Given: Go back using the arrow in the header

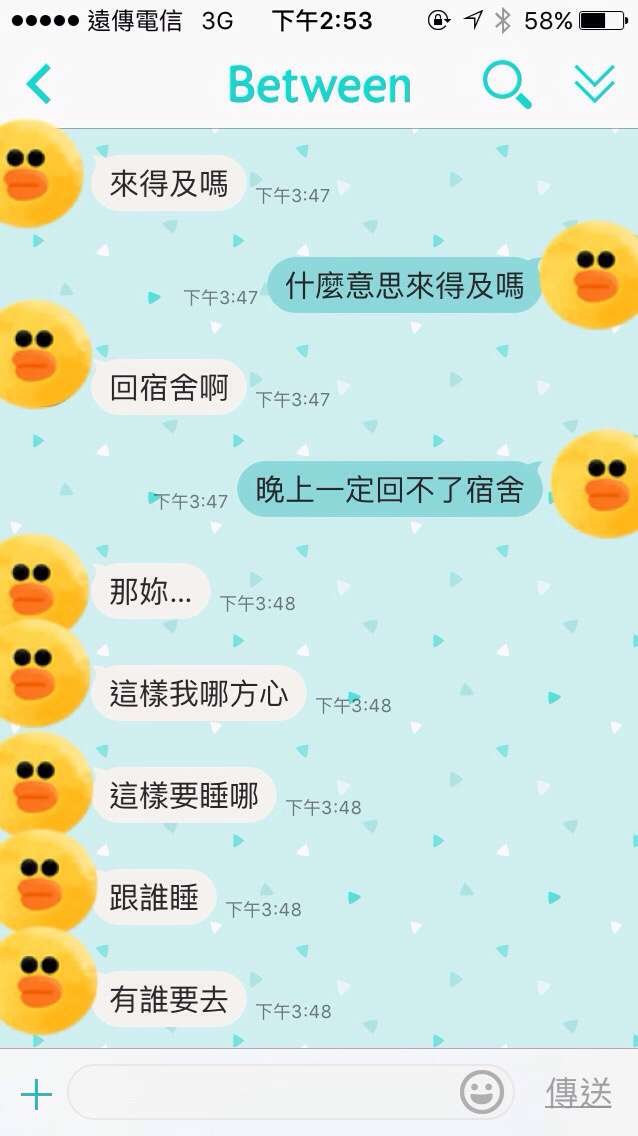Looking at the screenshot, I should pyautogui.click(x=39, y=85).
